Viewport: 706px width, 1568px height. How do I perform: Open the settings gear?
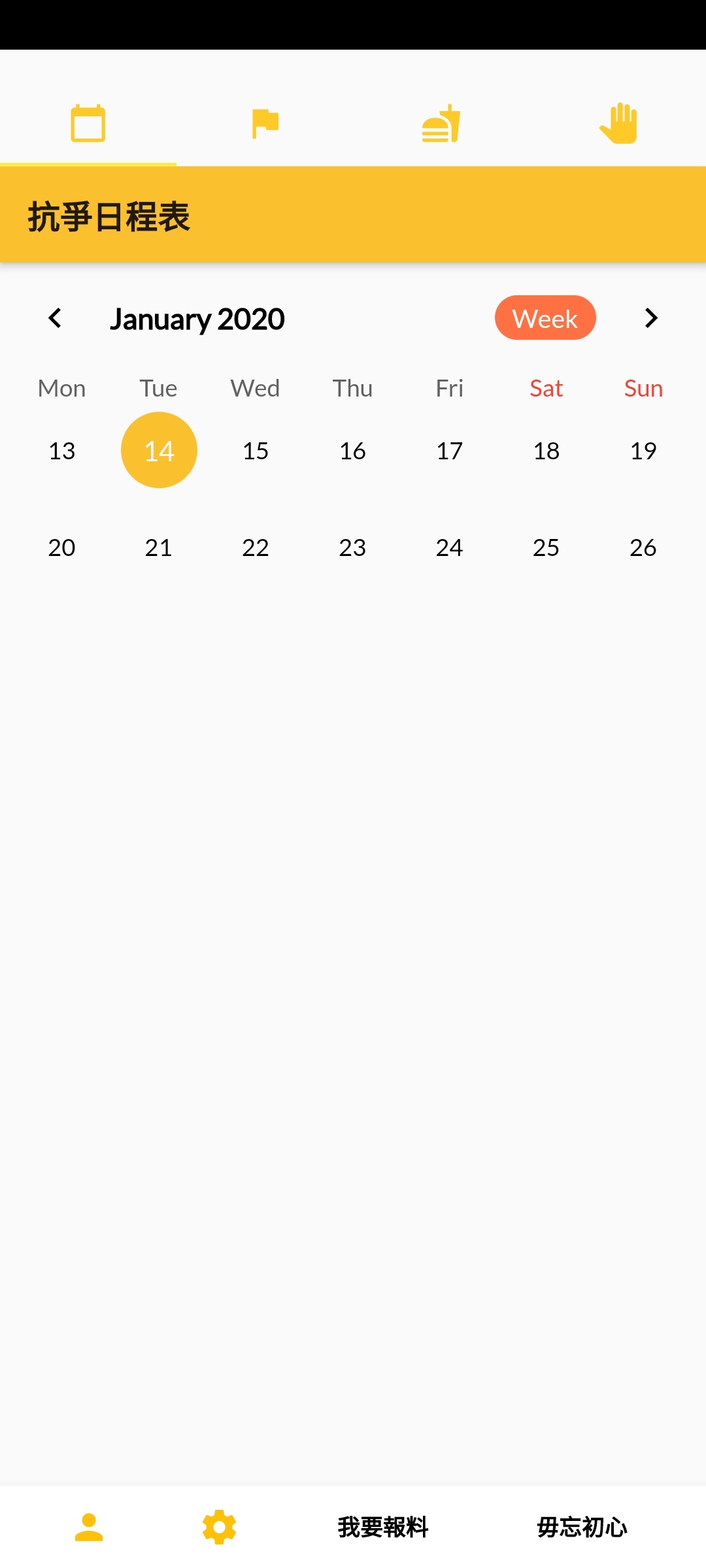click(x=219, y=1527)
